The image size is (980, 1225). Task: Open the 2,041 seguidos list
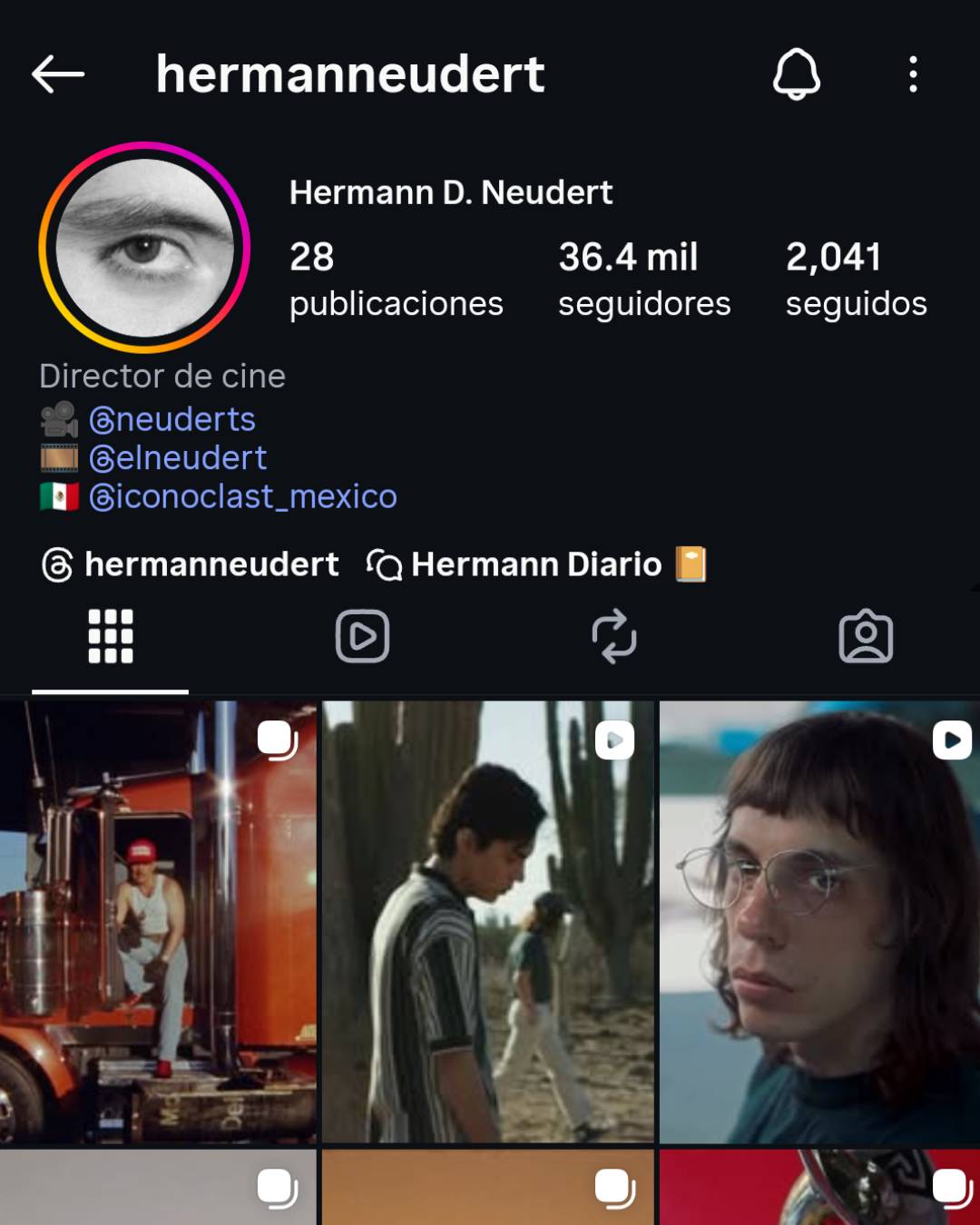pyautogui.click(x=856, y=279)
